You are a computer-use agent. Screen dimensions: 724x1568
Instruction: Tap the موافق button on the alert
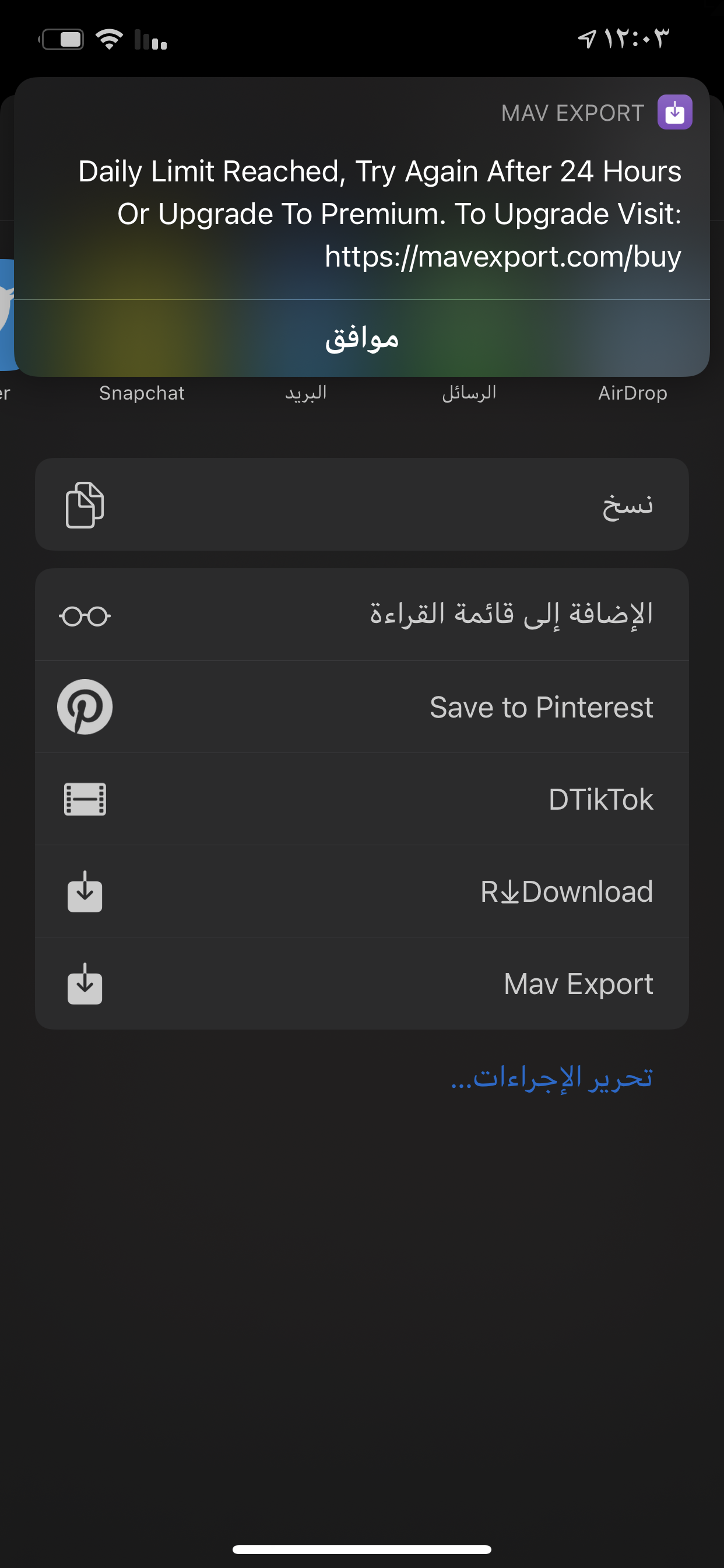362,338
